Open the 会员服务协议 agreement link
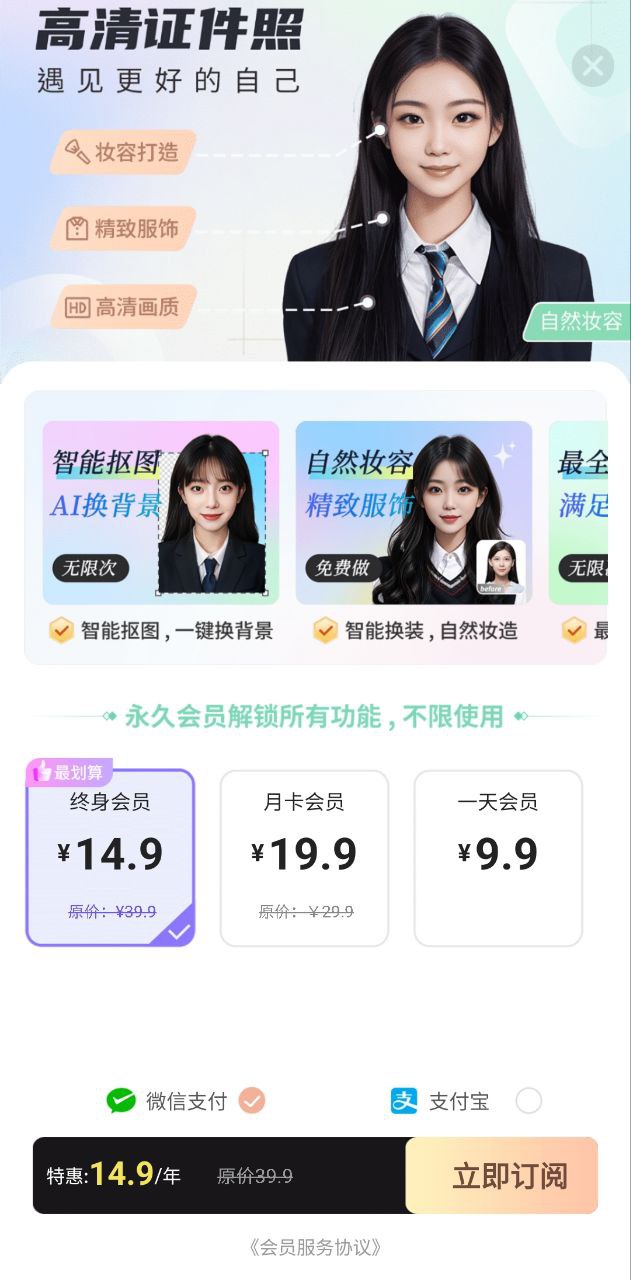The image size is (631, 1280). [315, 1247]
